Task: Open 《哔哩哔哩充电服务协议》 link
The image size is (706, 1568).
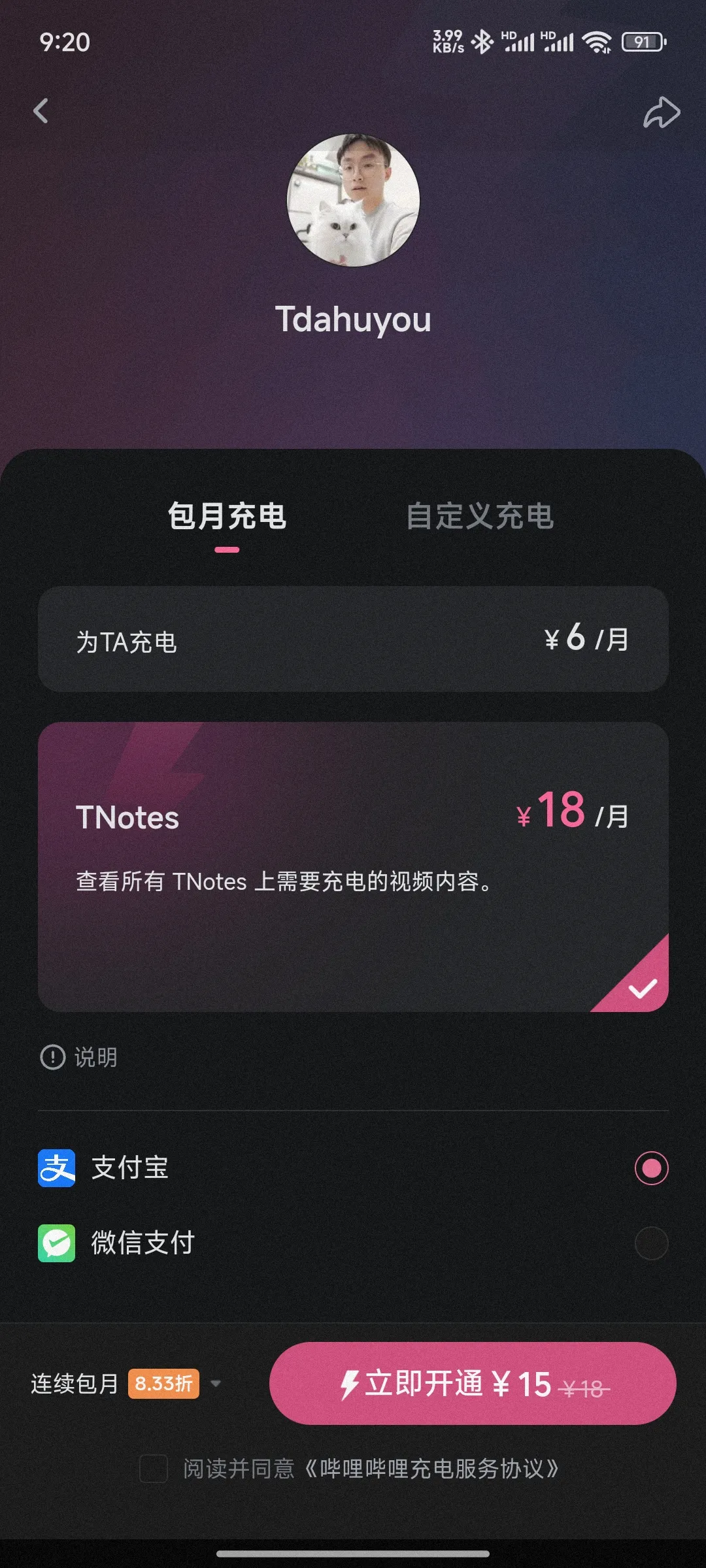Action: click(431, 1469)
